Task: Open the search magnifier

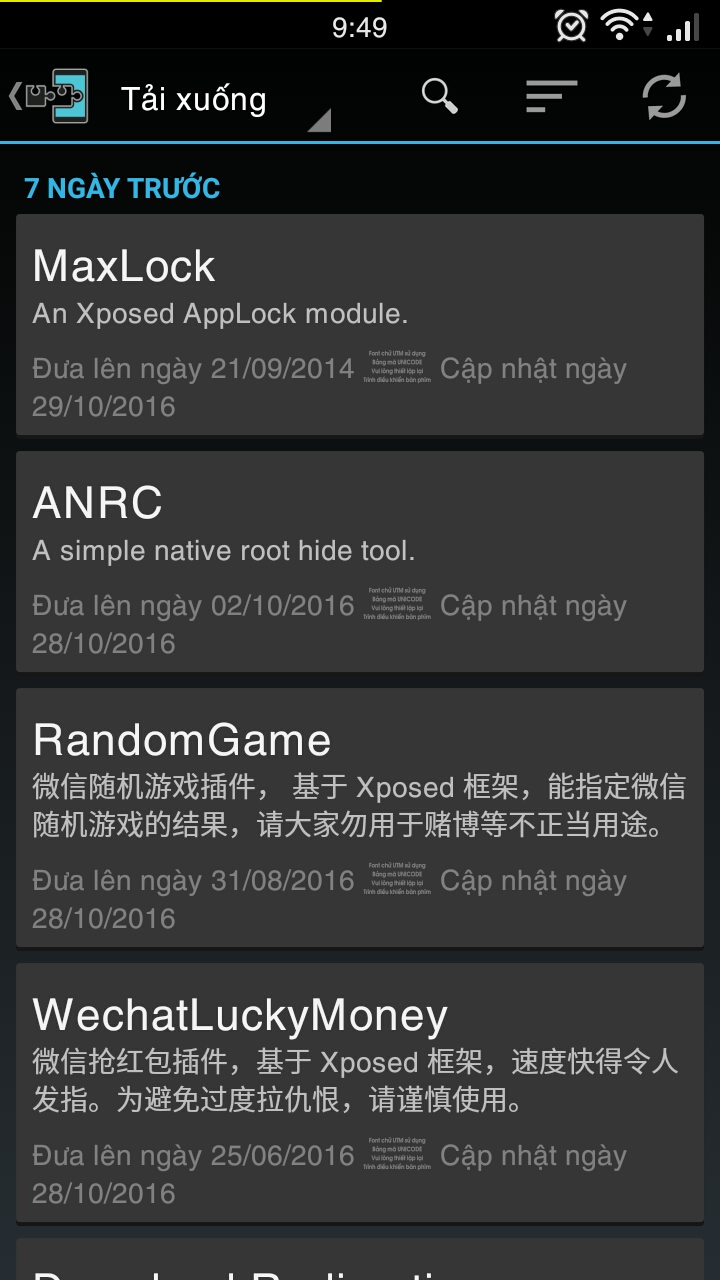Action: click(439, 97)
